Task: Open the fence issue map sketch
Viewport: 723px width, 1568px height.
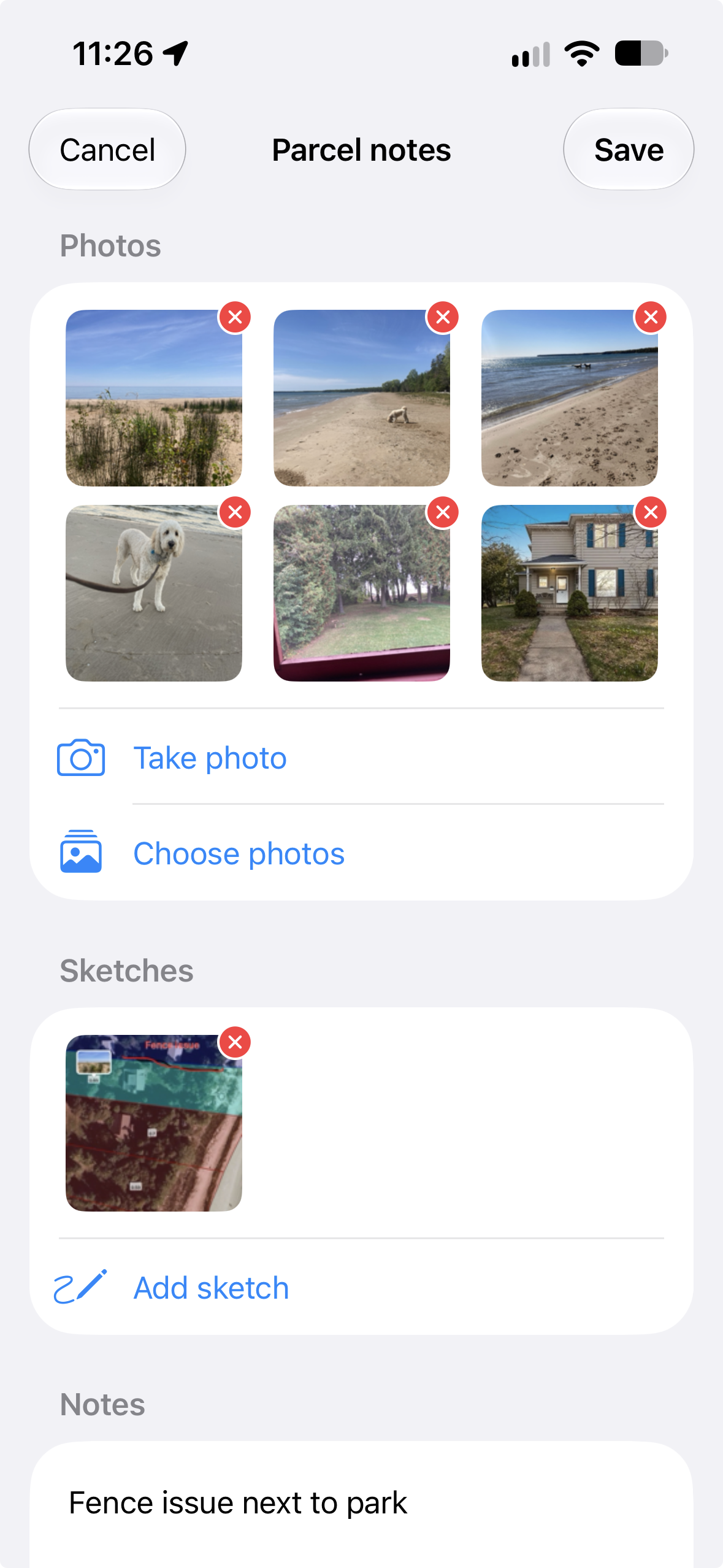Action: 154,1123
